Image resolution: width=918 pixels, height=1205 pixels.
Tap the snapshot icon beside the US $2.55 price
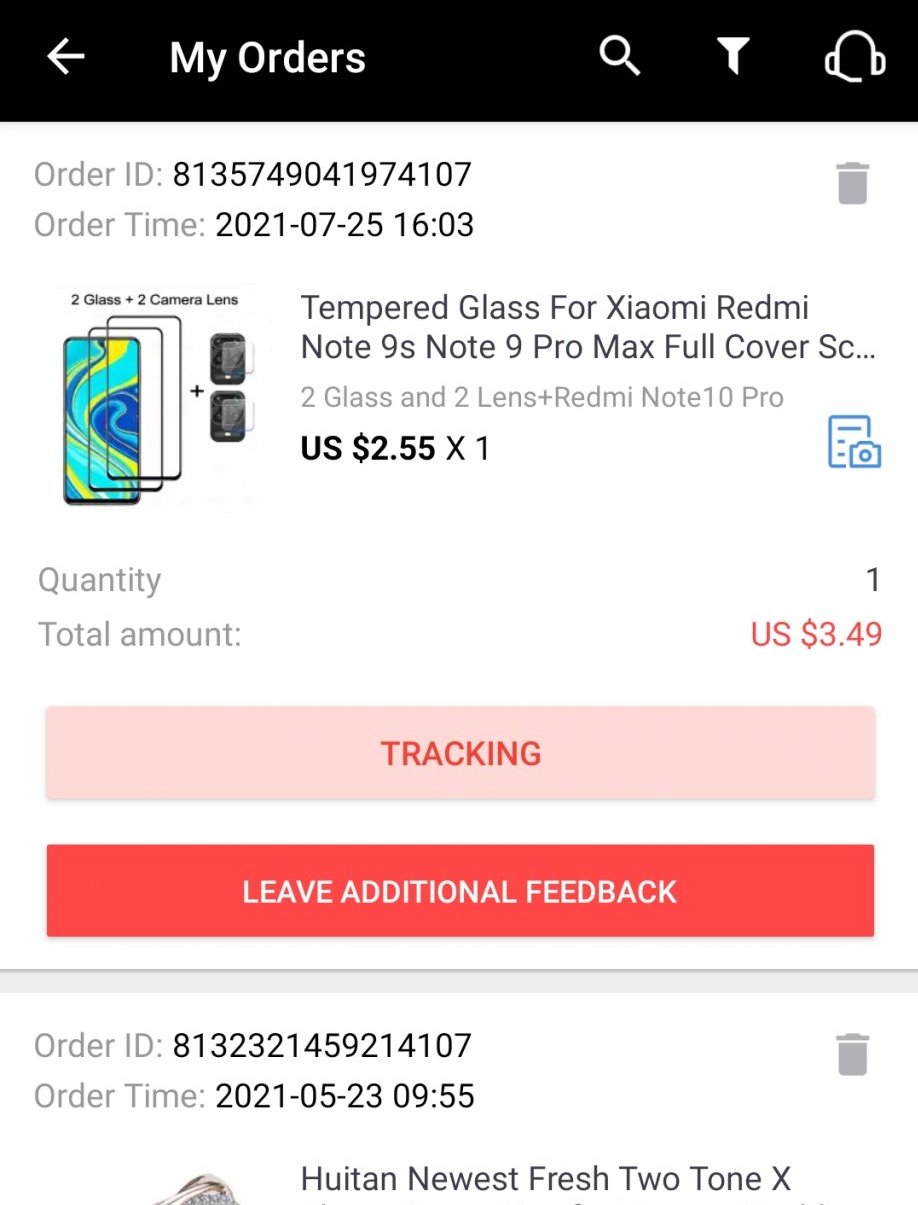[854, 442]
